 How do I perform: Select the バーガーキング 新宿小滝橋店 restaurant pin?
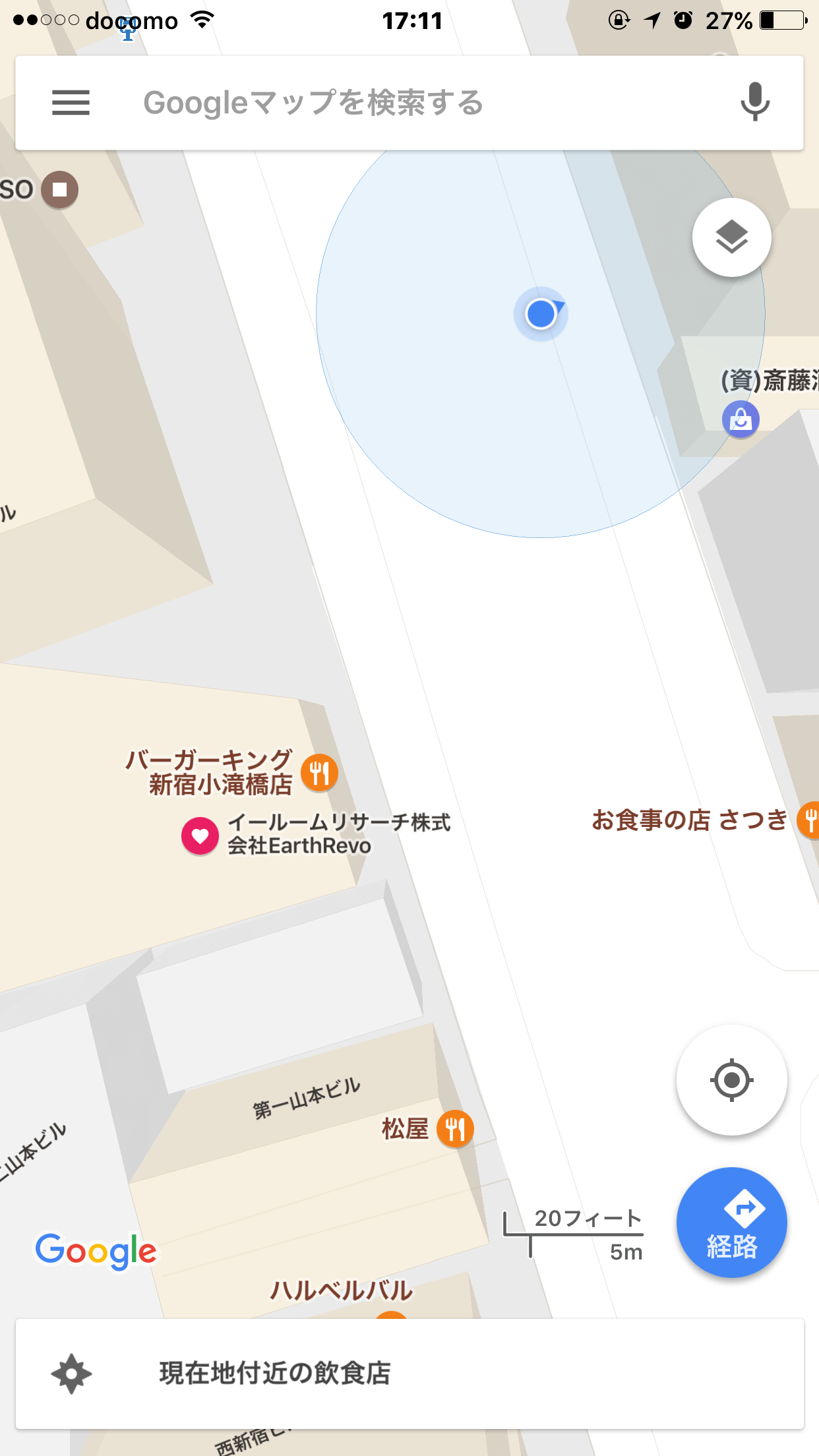click(x=320, y=773)
